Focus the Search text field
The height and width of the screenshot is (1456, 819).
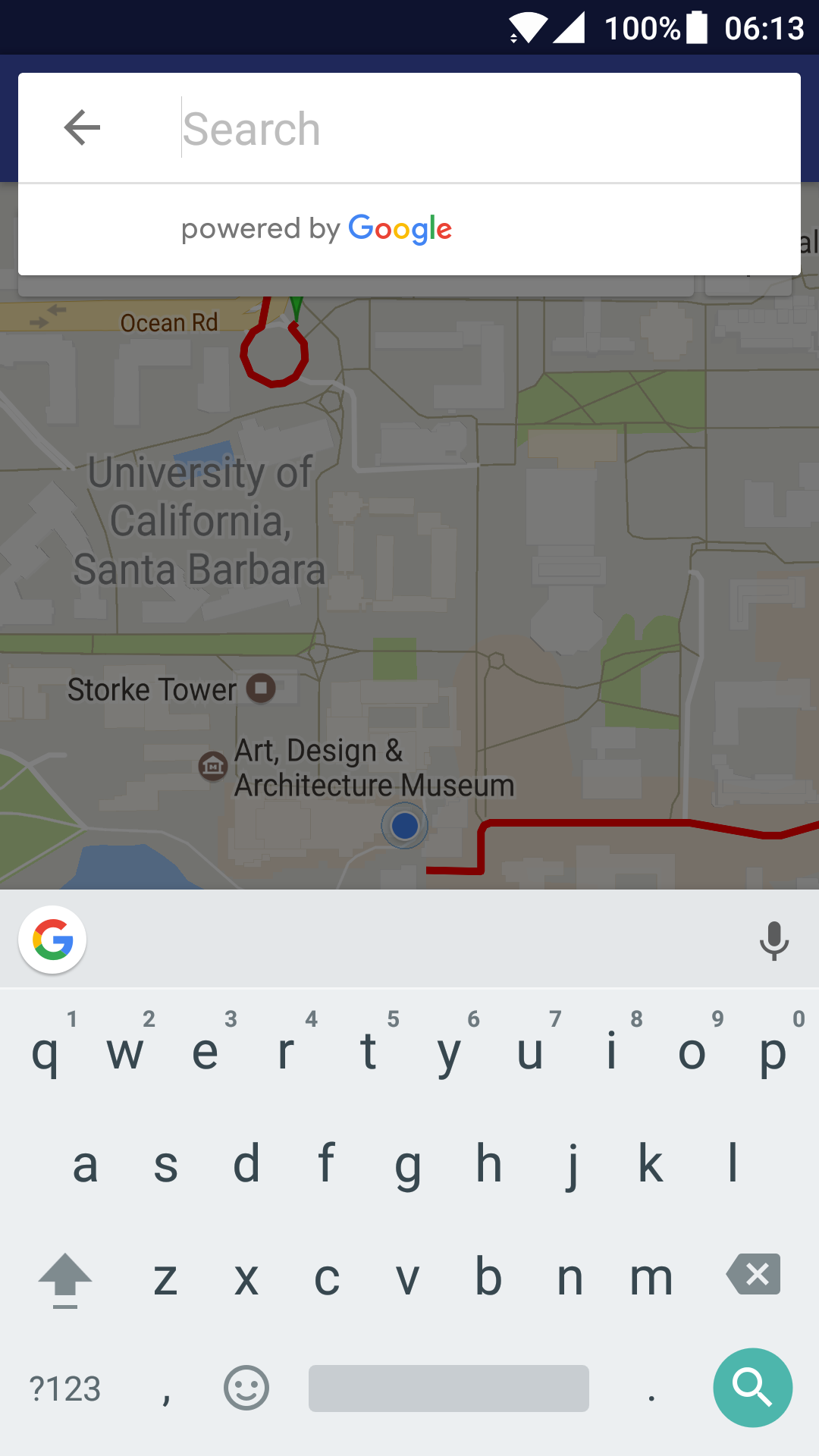click(485, 128)
